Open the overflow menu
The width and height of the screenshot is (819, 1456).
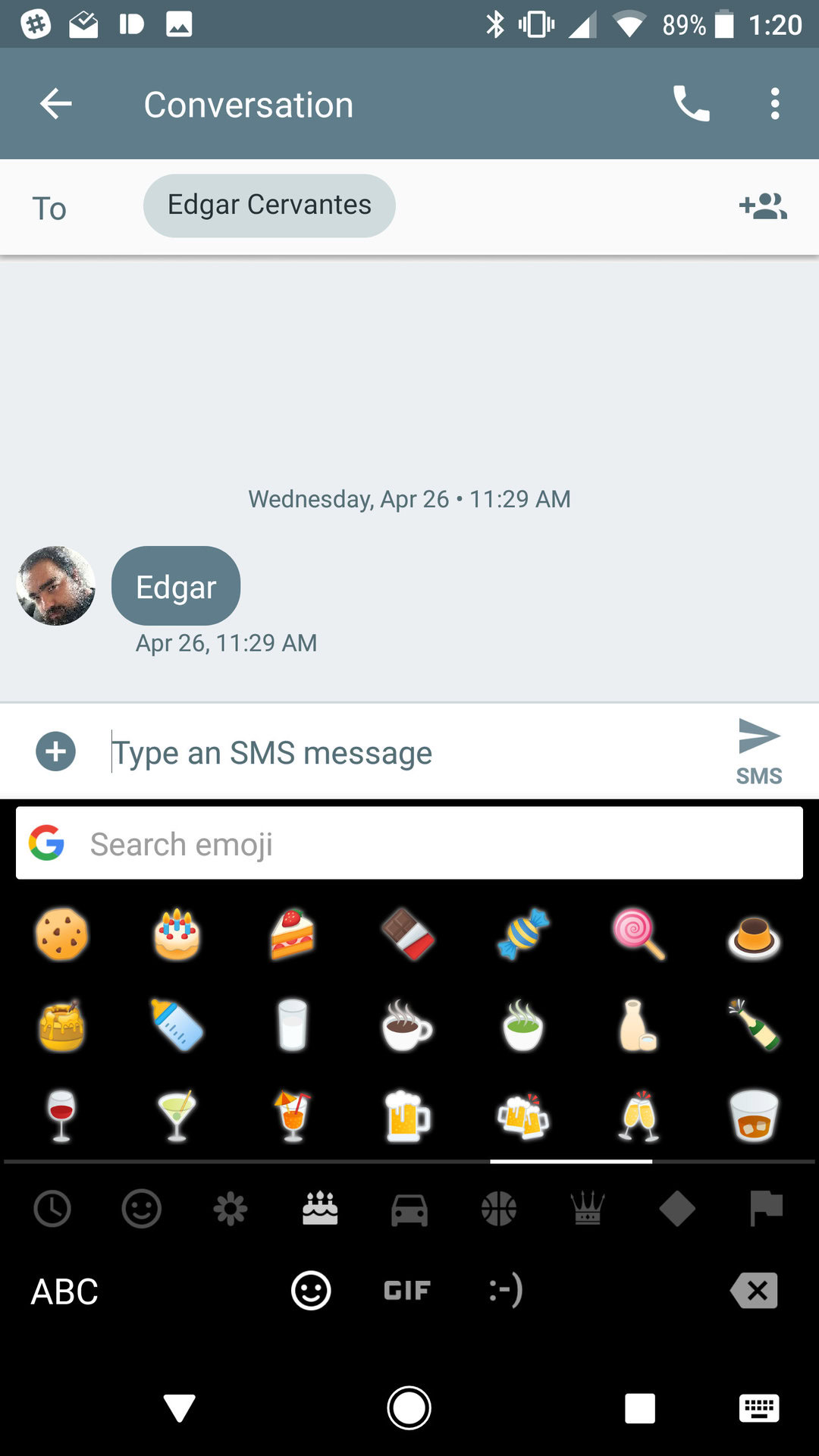coord(774,104)
